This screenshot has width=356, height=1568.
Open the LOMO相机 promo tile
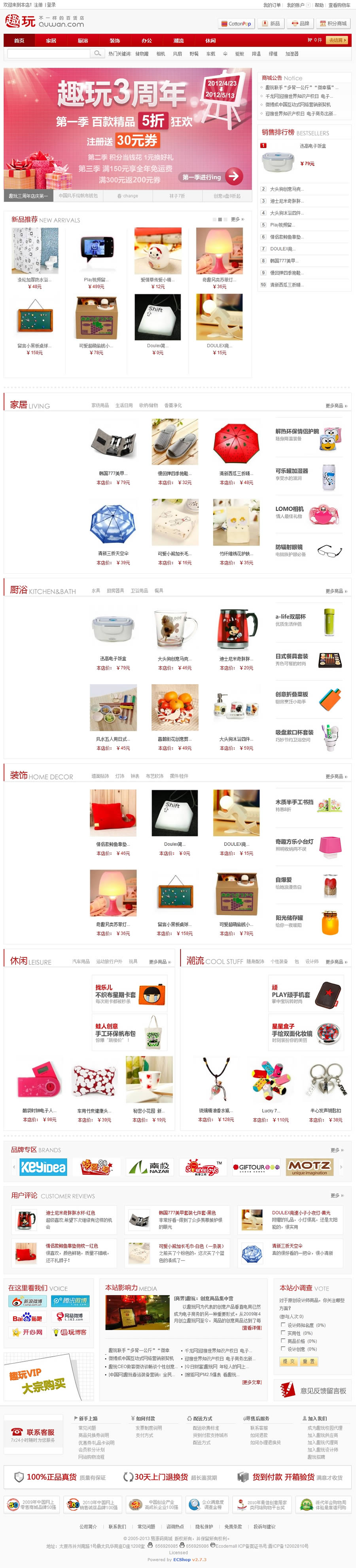[308, 513]
